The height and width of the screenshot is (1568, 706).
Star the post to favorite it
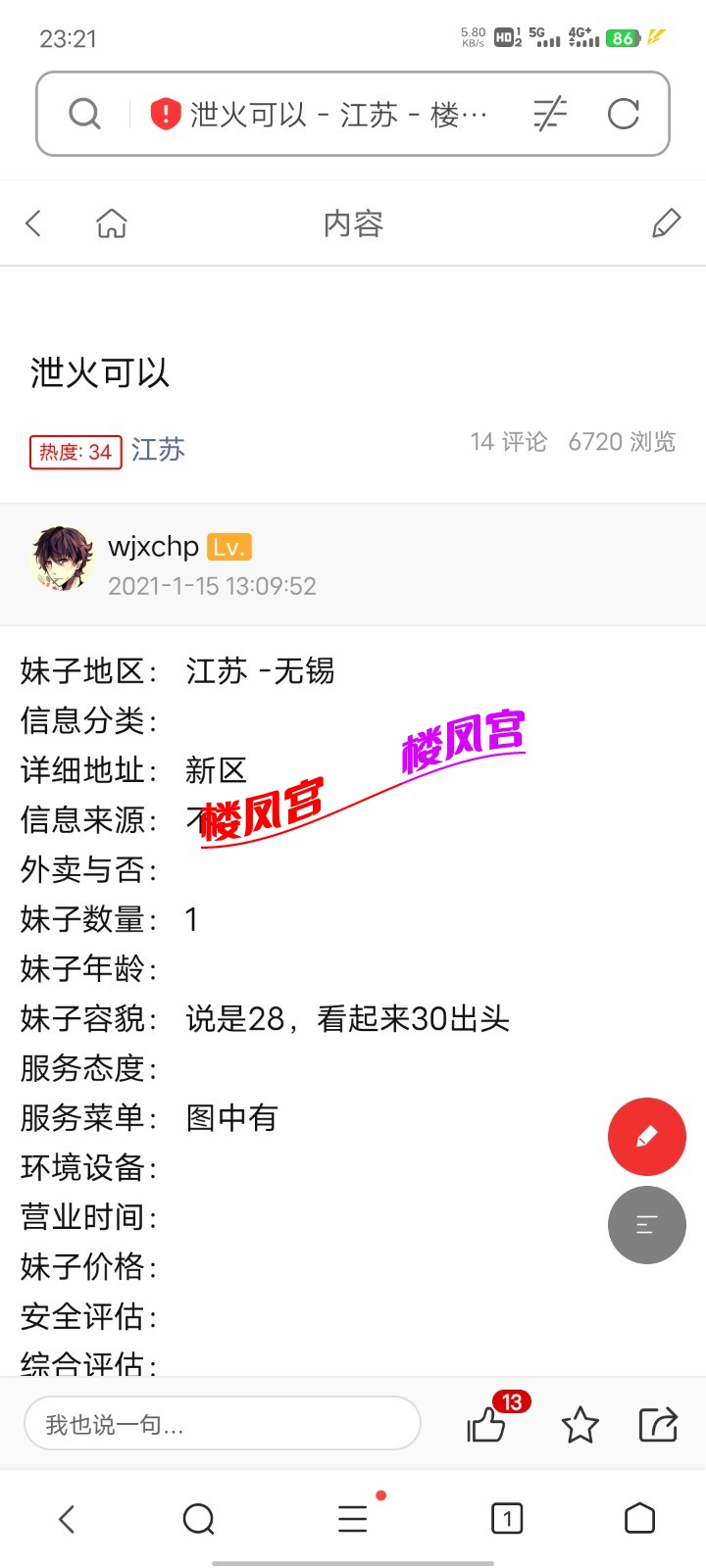pyautogui.click(x=580, y=1426)
